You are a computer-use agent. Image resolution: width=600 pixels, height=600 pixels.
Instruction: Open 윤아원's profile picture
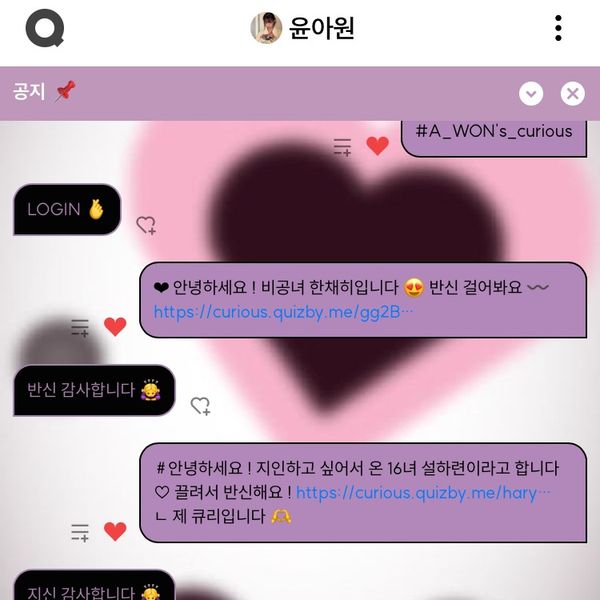[265, 28]
